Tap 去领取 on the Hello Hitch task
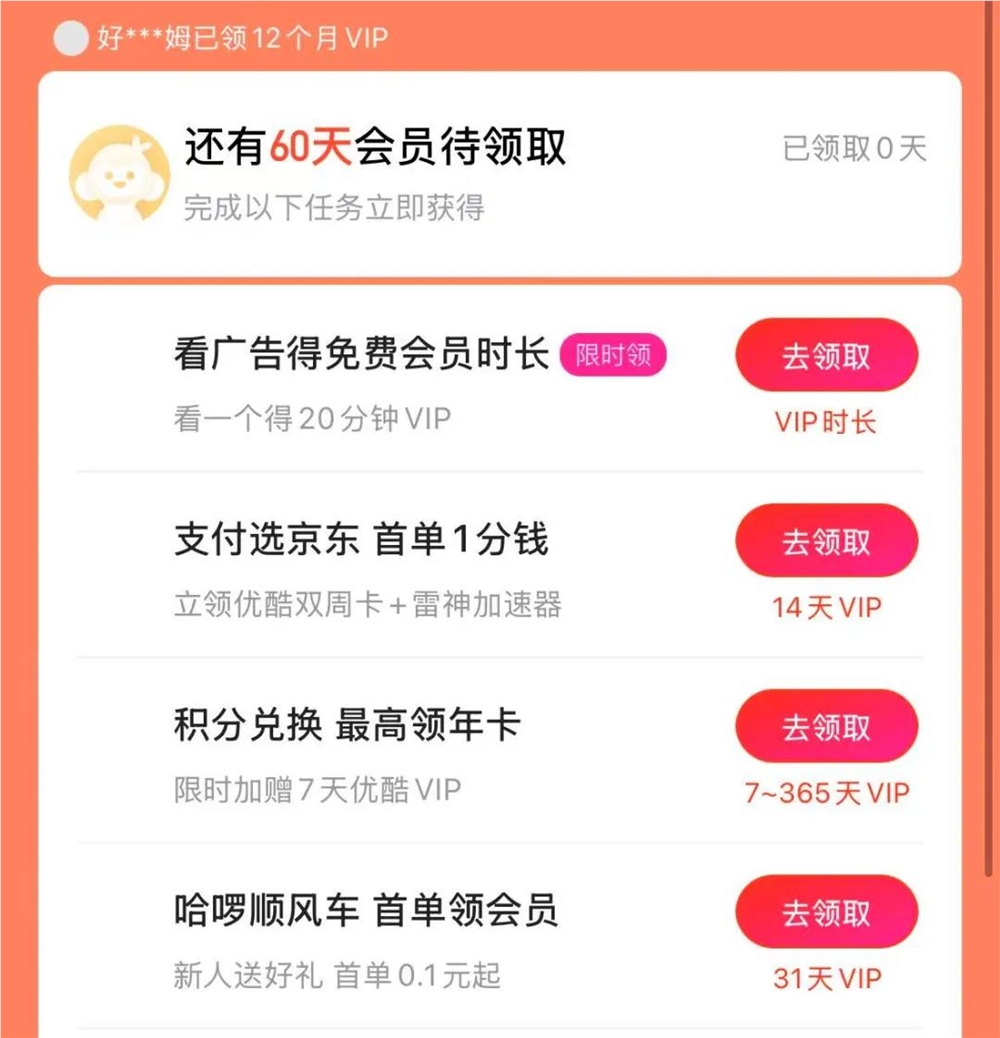Image resolution: width=1000 pixels, height=1038 pixels. click(826, 911)
